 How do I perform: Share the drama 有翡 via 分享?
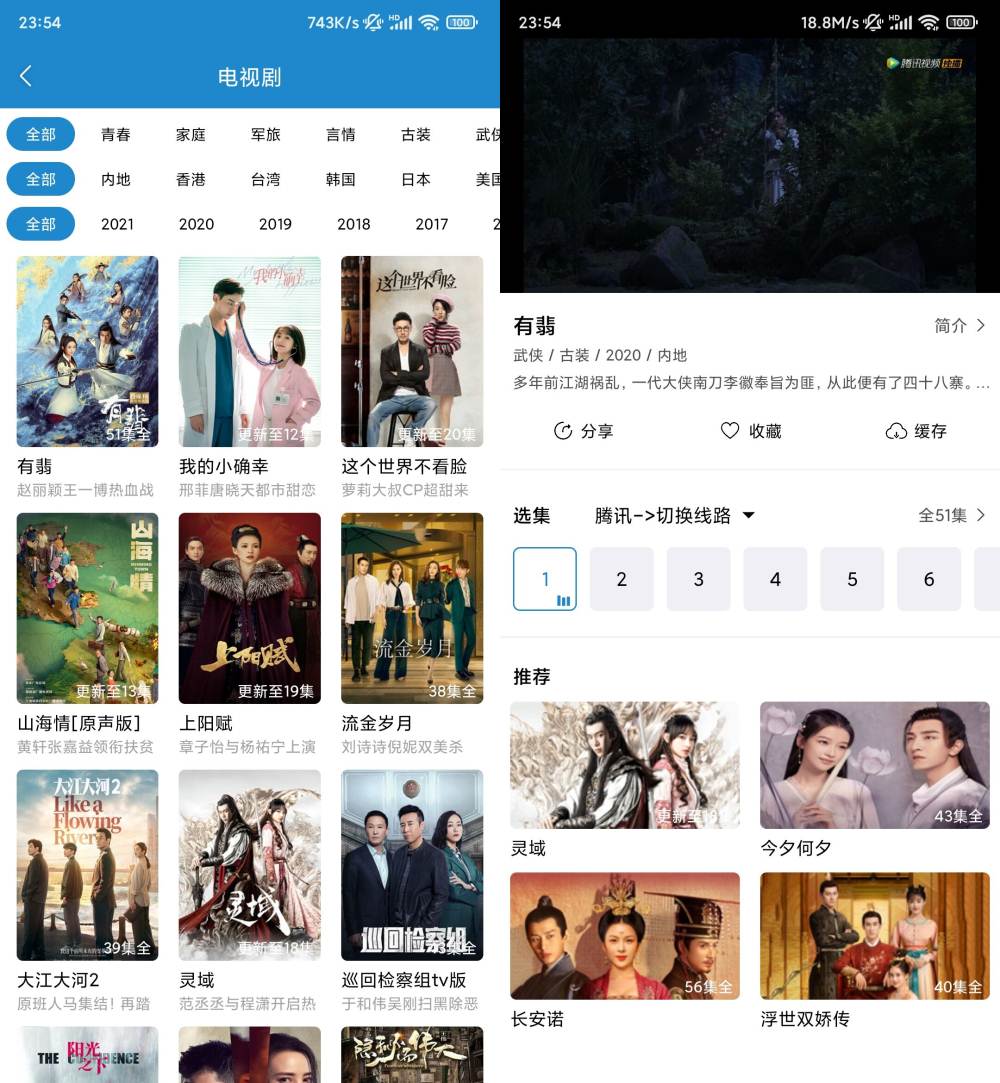(x=583, y=431)
